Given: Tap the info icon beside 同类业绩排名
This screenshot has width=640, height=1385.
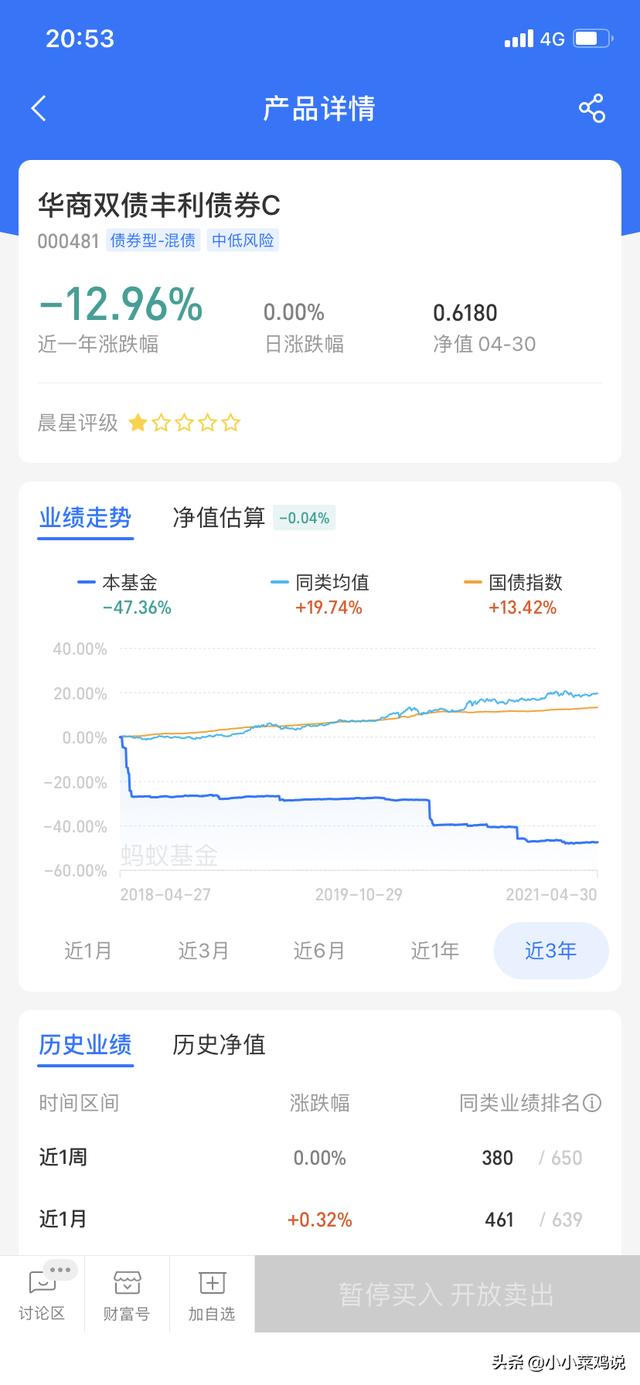Looking at the screenshot, I should (x=592, y=1103).
